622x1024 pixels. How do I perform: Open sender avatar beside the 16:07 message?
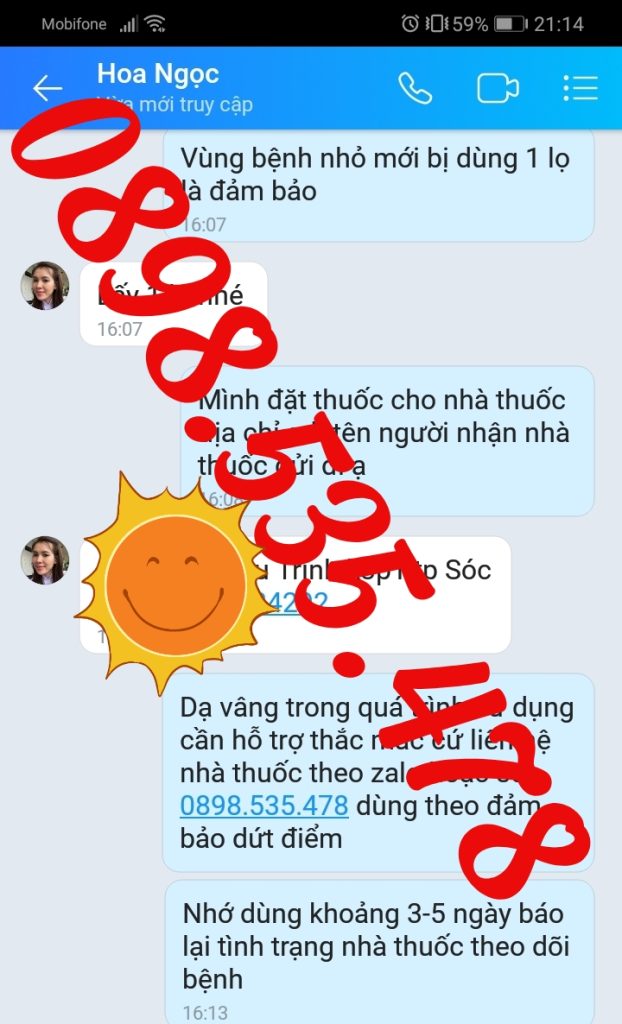click(x=45, y=286)
